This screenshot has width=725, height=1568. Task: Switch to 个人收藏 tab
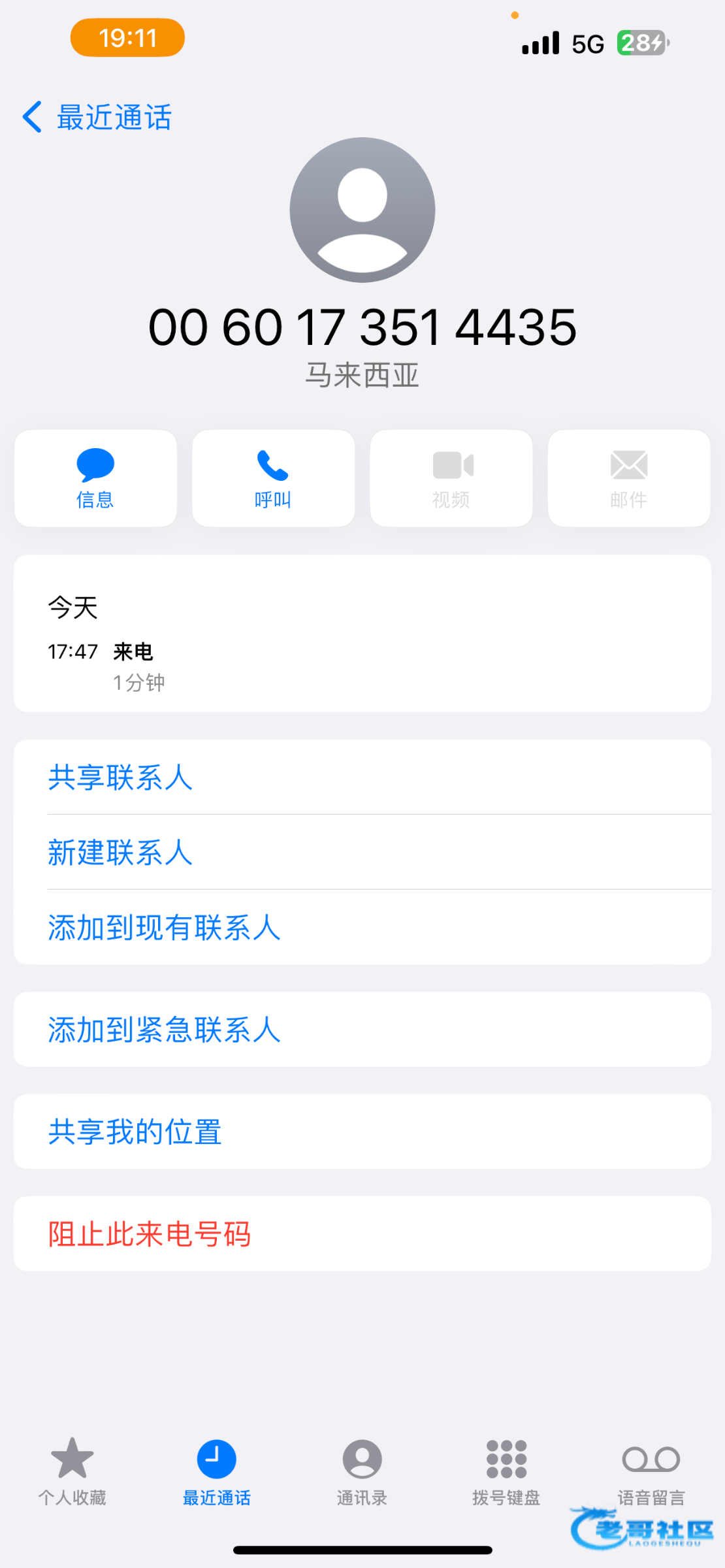pyautogui.click(x=72, y=1470)
